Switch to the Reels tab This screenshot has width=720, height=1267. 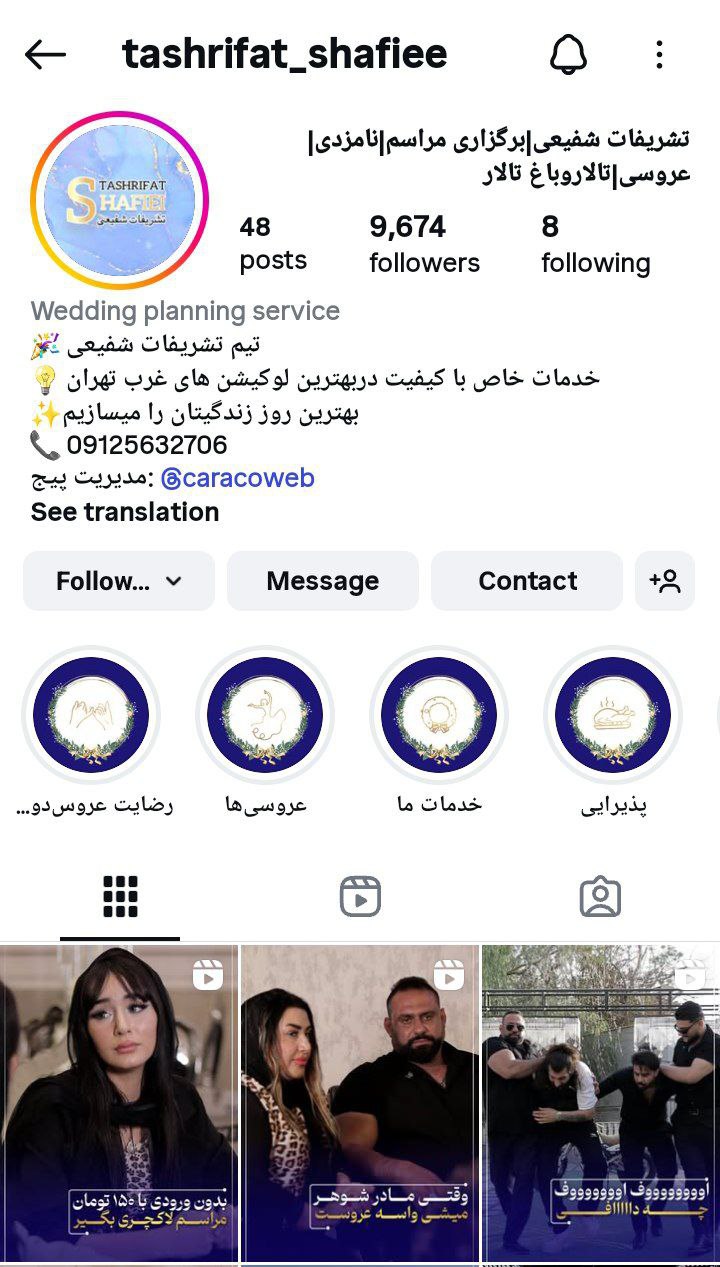tap(360, 897)
